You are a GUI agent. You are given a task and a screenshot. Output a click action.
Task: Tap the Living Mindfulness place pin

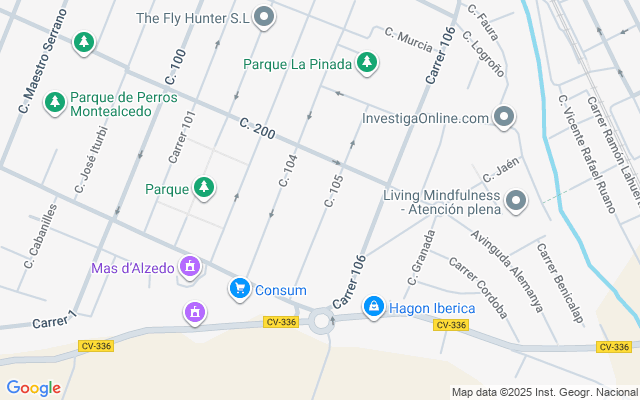coord(516,201)
